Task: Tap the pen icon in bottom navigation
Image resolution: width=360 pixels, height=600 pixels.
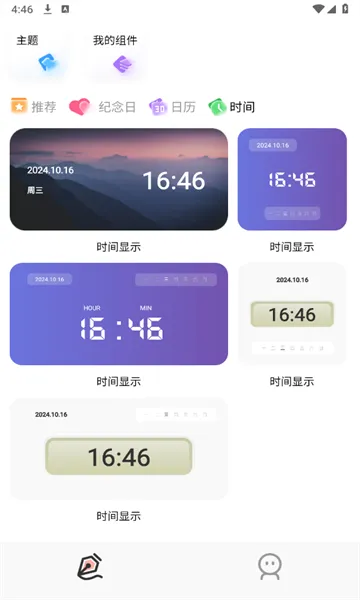Action: [90, 567]
